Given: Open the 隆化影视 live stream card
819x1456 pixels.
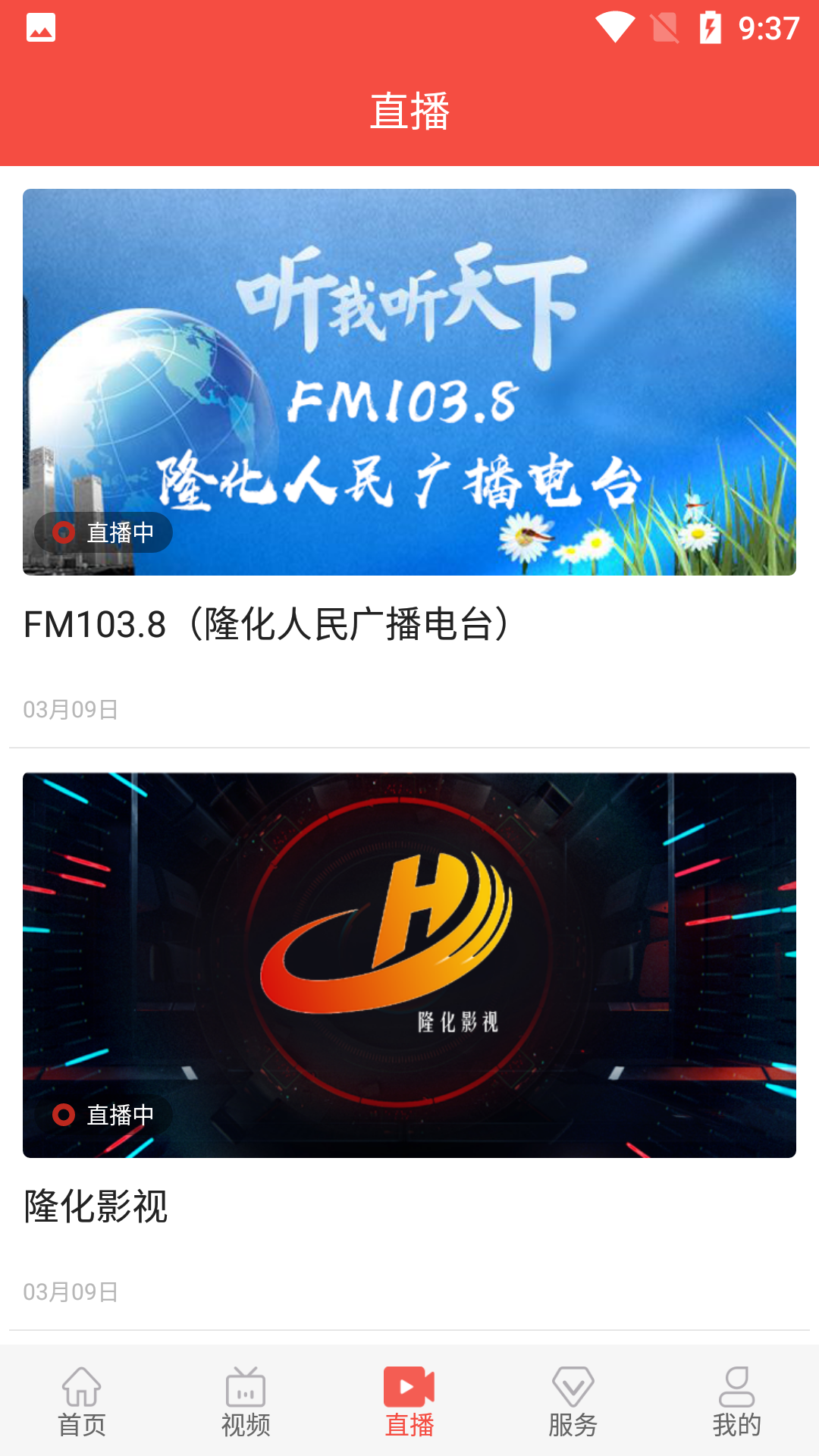Looking at the screenshot, I should coord(409,965).
